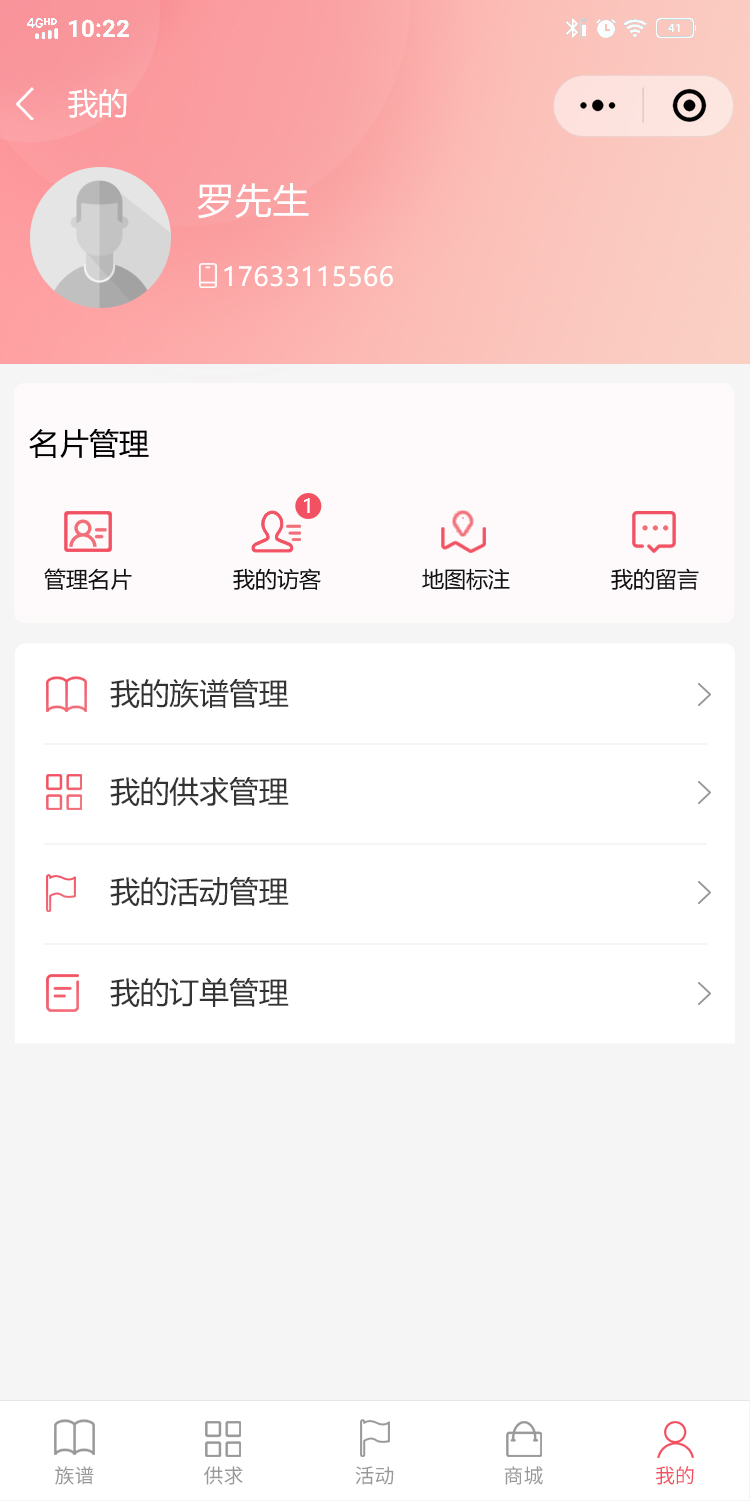This screenshot has height=1501, width=750.
Task: Open the mini program more-options menu
Action: (x=598, y=105)
